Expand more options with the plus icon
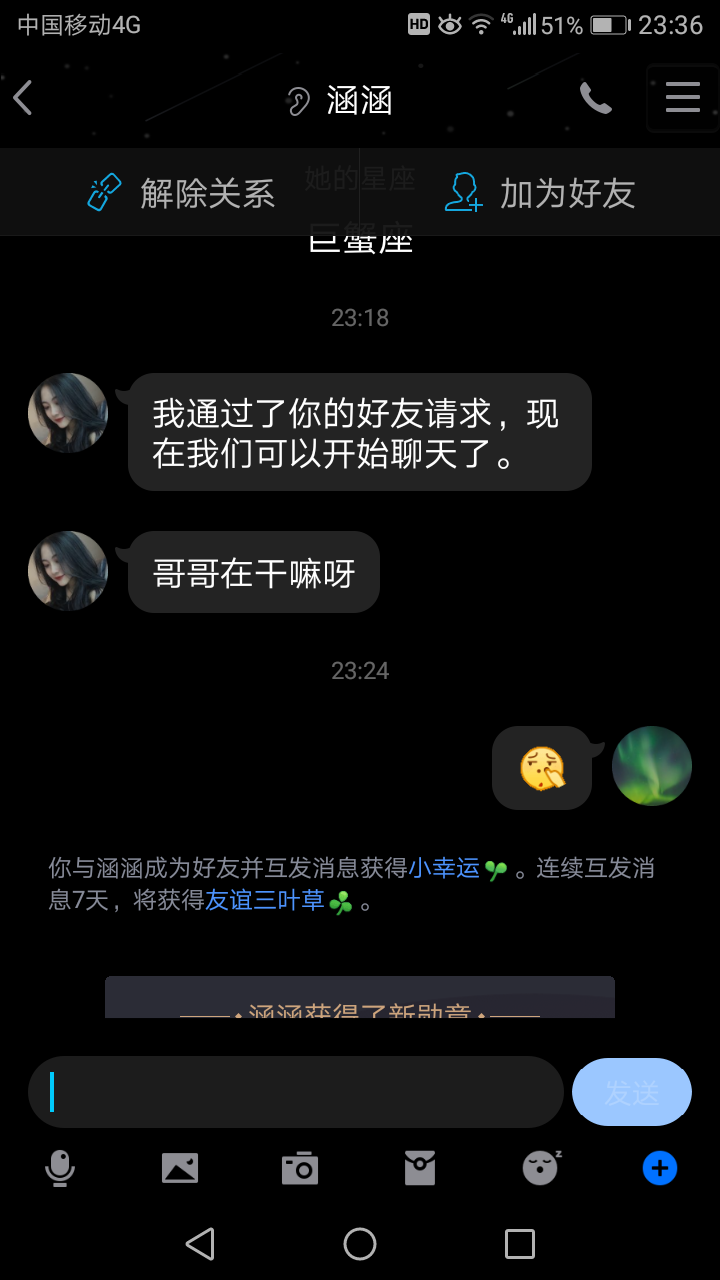The height and width of the screenshot is (1280, 720). point(660,1167)
